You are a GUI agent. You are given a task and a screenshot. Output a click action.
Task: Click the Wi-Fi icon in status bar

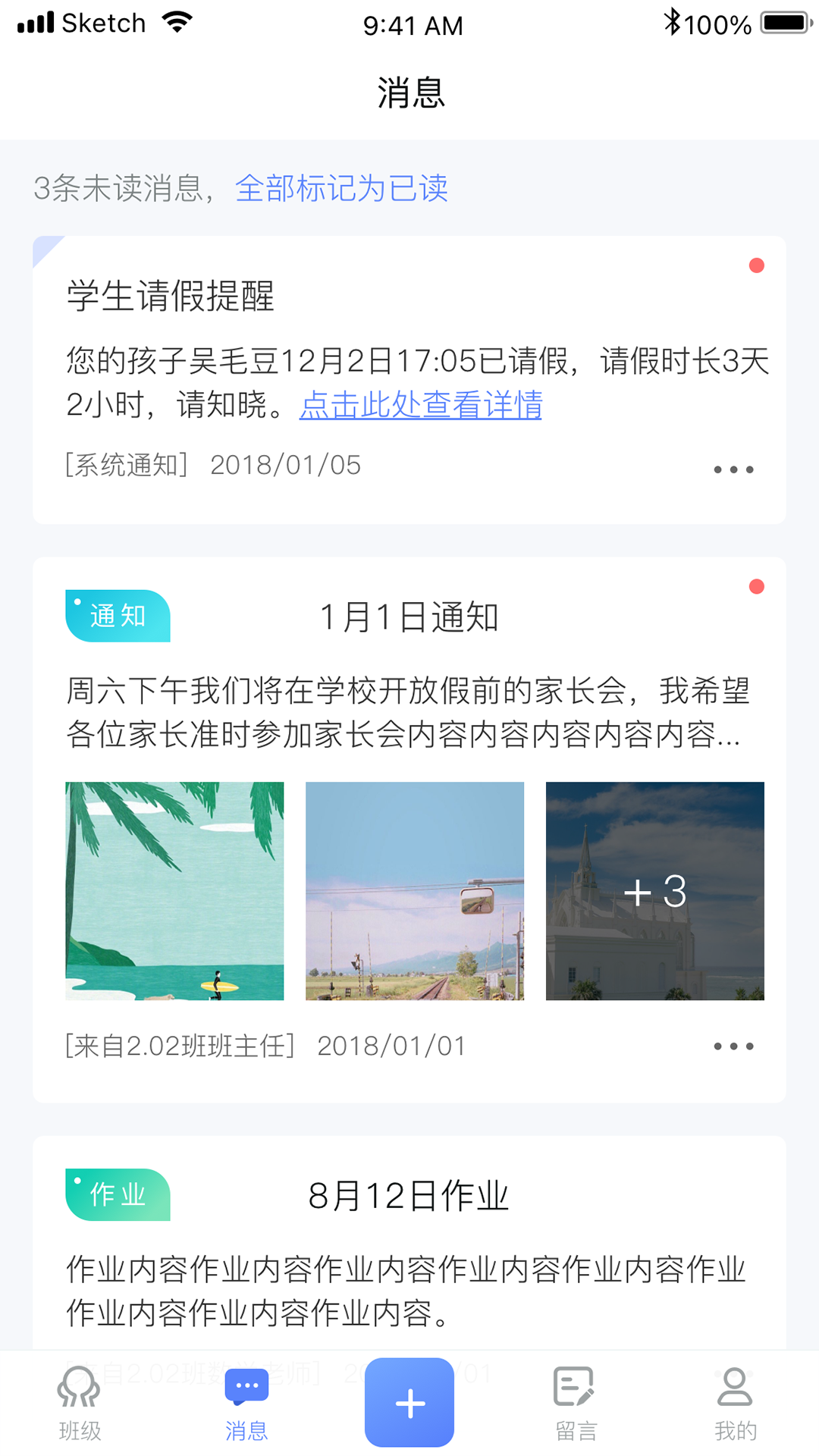[x=176, y=21]
